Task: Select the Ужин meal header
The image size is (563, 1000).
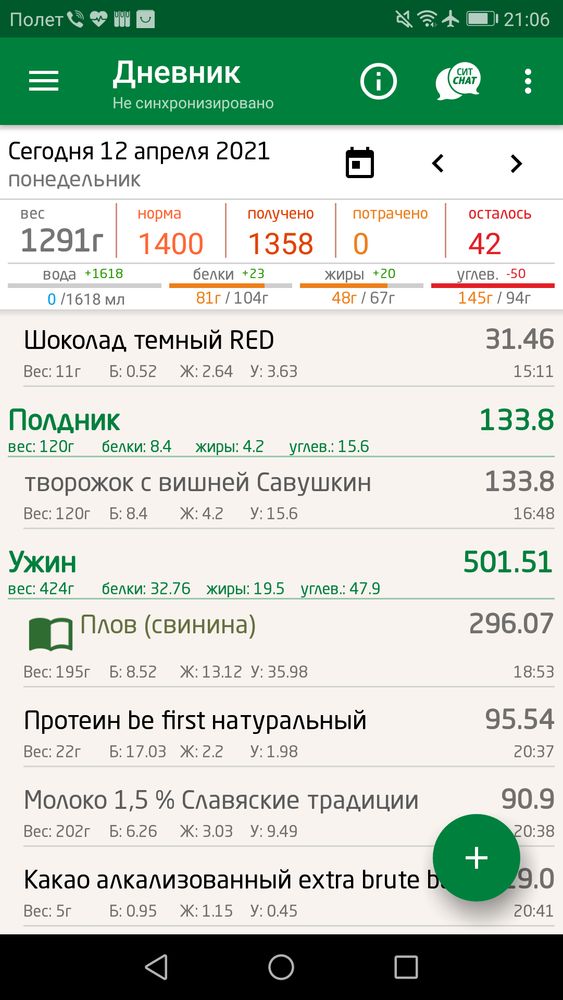Action: point(281,570)
